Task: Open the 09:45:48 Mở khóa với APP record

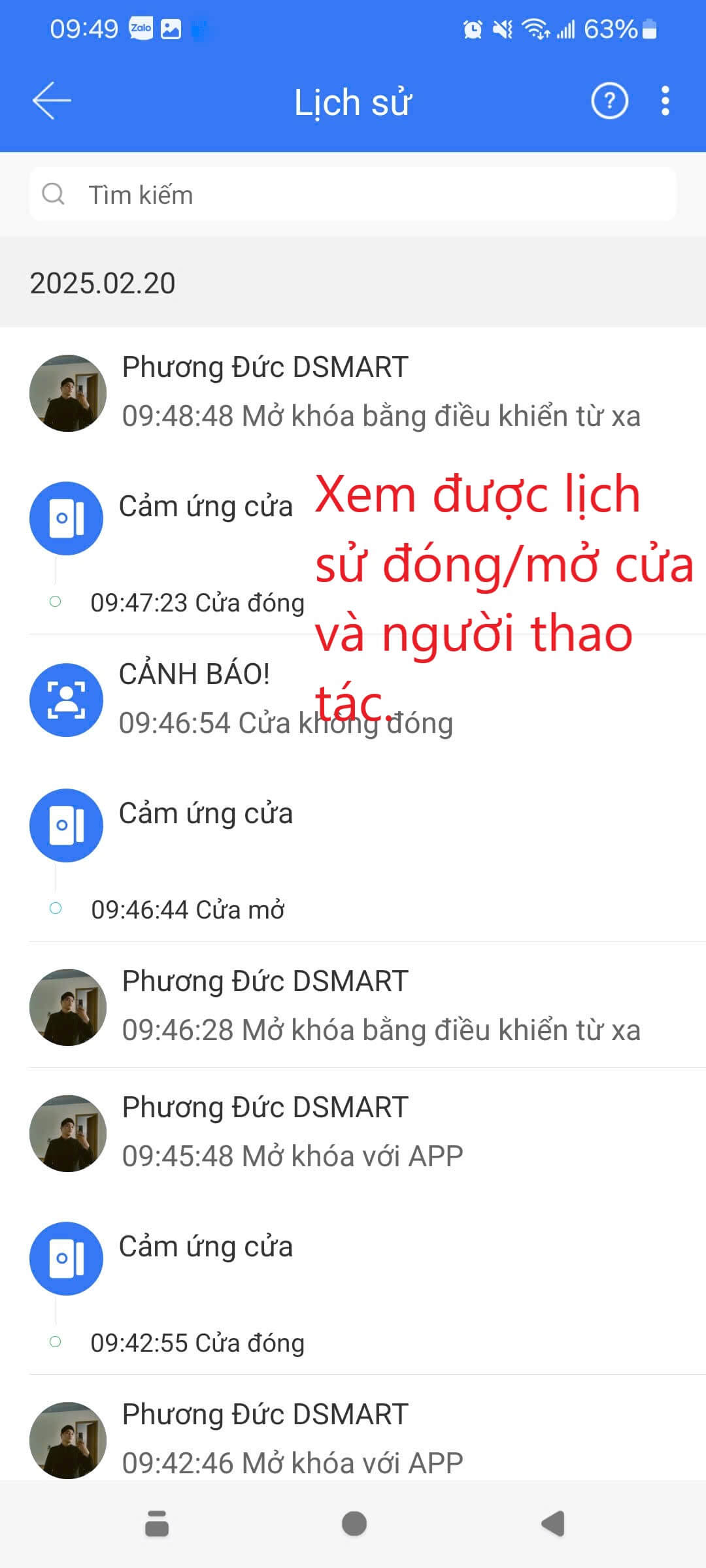Action: [x=353, y=1132]
